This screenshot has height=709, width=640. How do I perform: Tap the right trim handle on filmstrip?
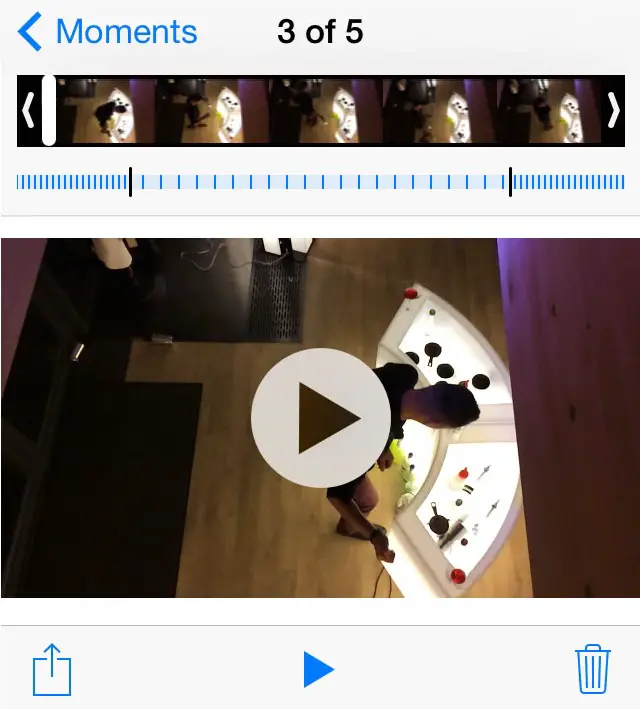click(x=613, y=111)
